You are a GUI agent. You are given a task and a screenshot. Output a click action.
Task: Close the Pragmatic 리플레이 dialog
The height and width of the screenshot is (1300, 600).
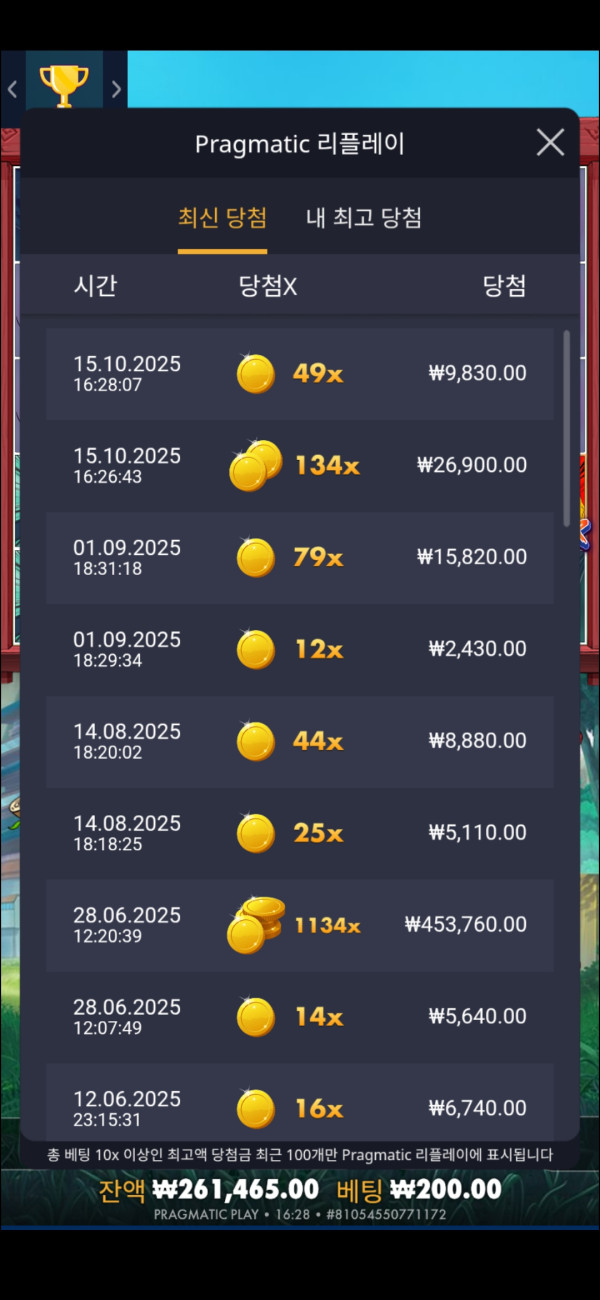[550, 143]
